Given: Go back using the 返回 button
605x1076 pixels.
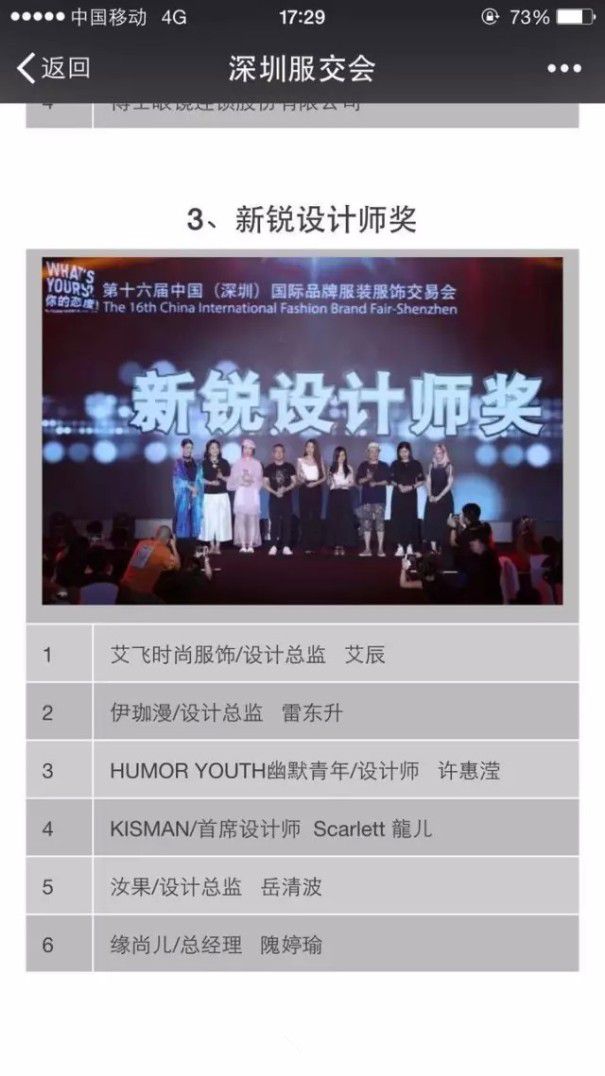Looking at the screenshot, I should [x=54, y=68].
